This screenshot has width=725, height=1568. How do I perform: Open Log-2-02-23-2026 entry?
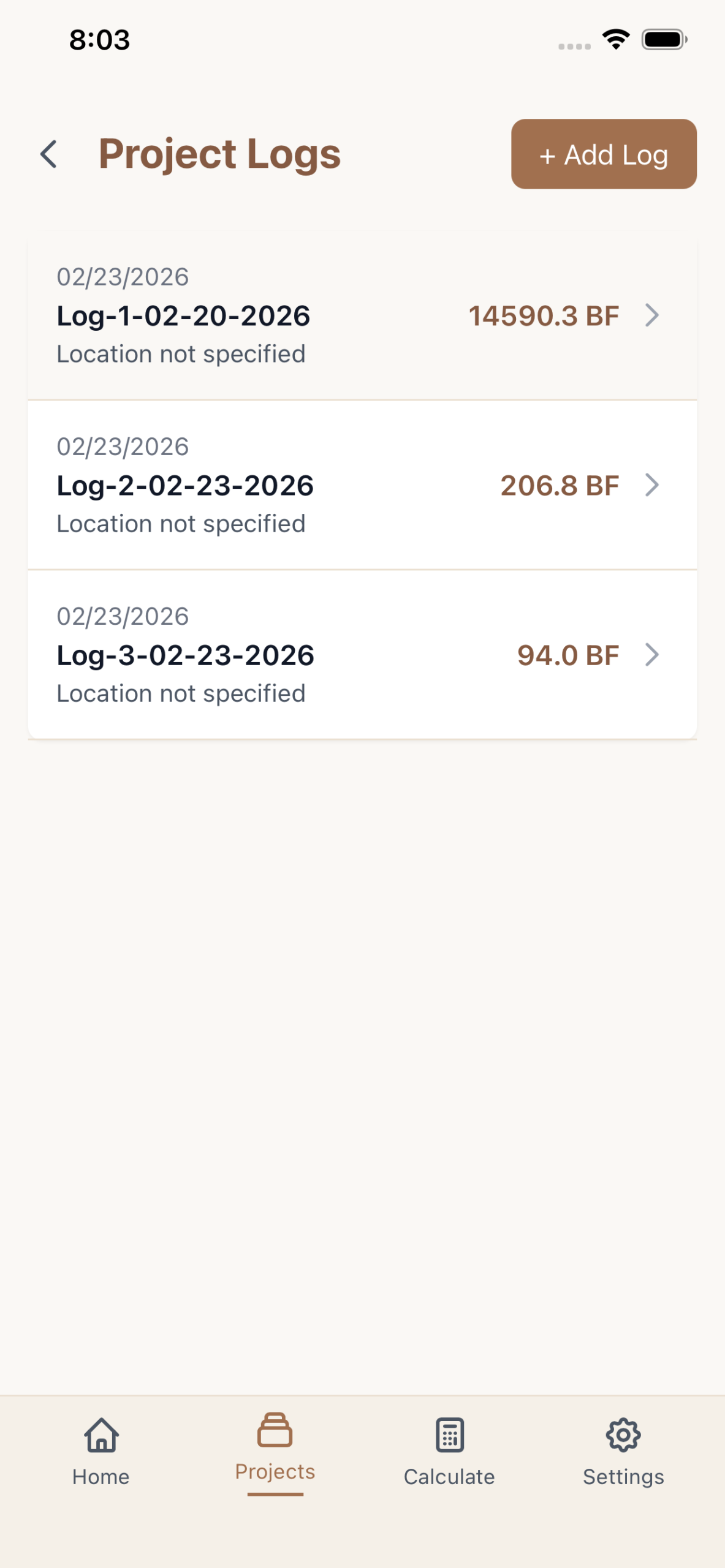(x=362, y=485)
